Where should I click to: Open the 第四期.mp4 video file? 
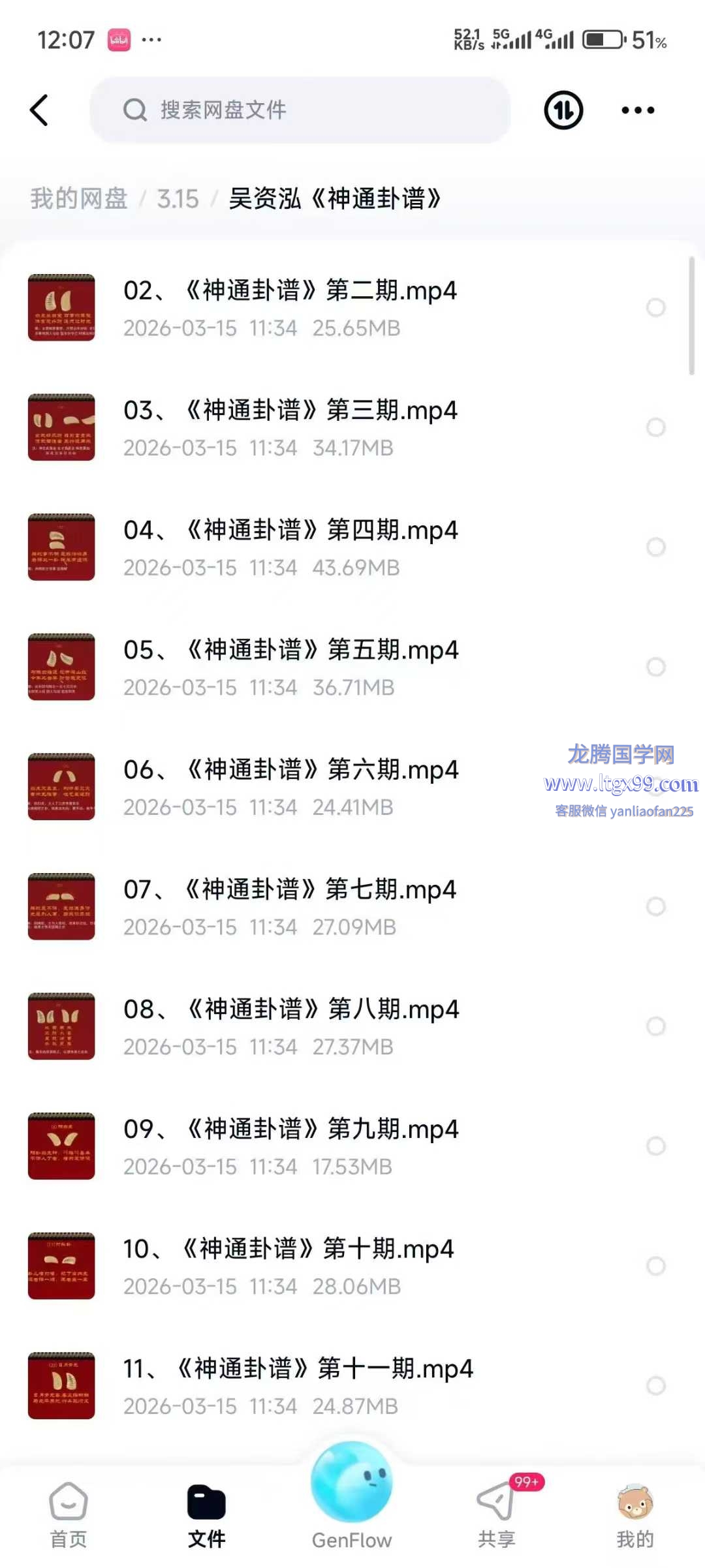[290, 547]
